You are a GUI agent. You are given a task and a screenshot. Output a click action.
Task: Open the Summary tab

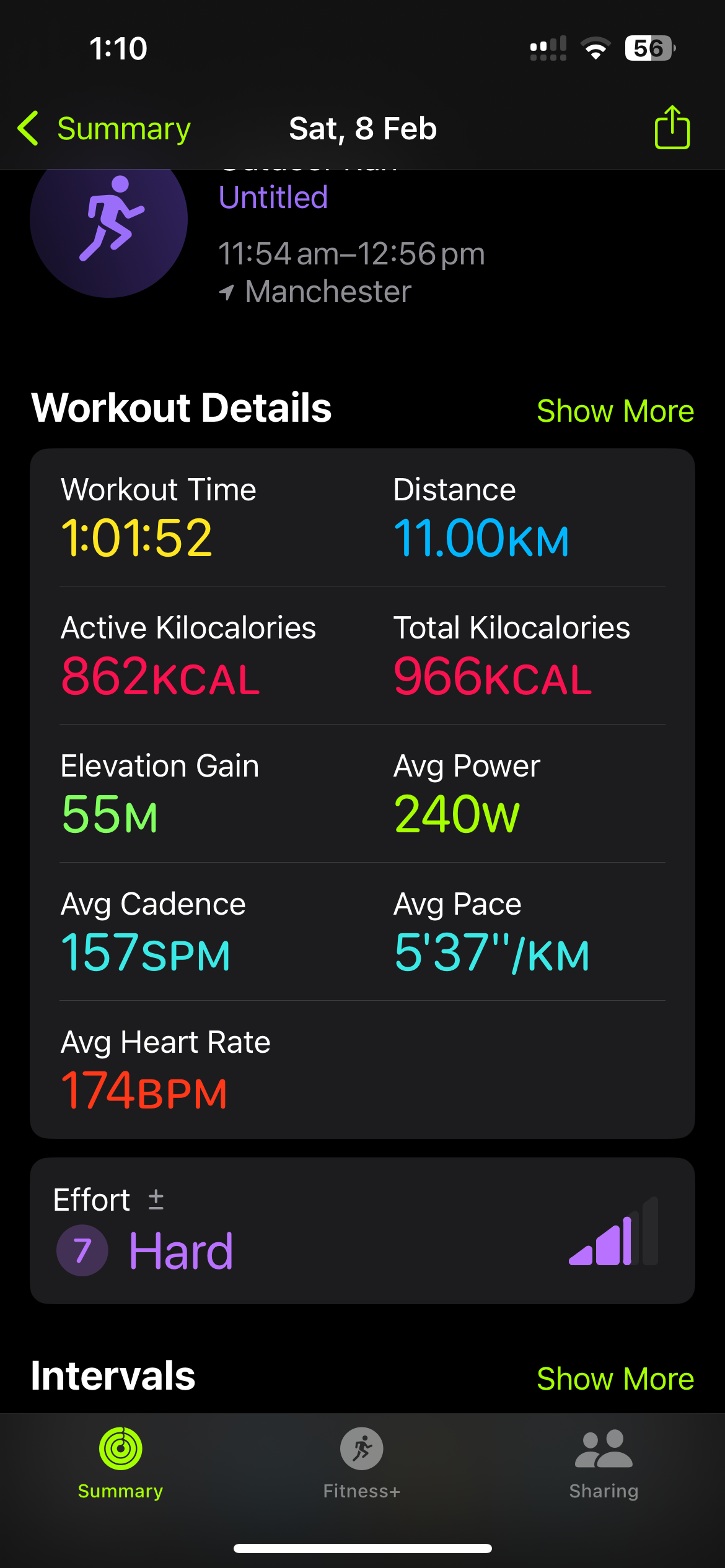[x=121, y=1463]
